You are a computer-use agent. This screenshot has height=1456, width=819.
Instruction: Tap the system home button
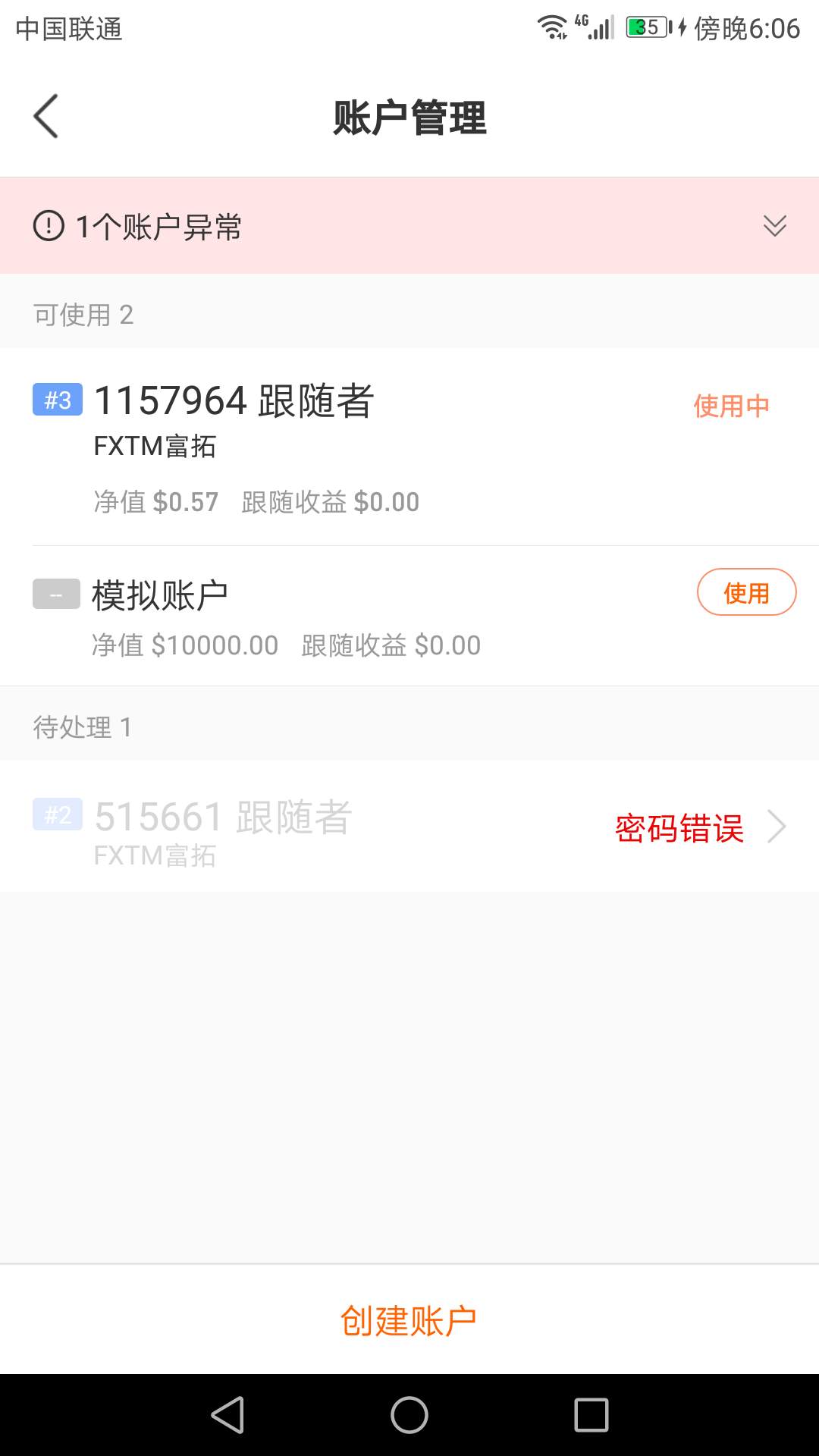pyautogui.click(x=409, y=1415)
